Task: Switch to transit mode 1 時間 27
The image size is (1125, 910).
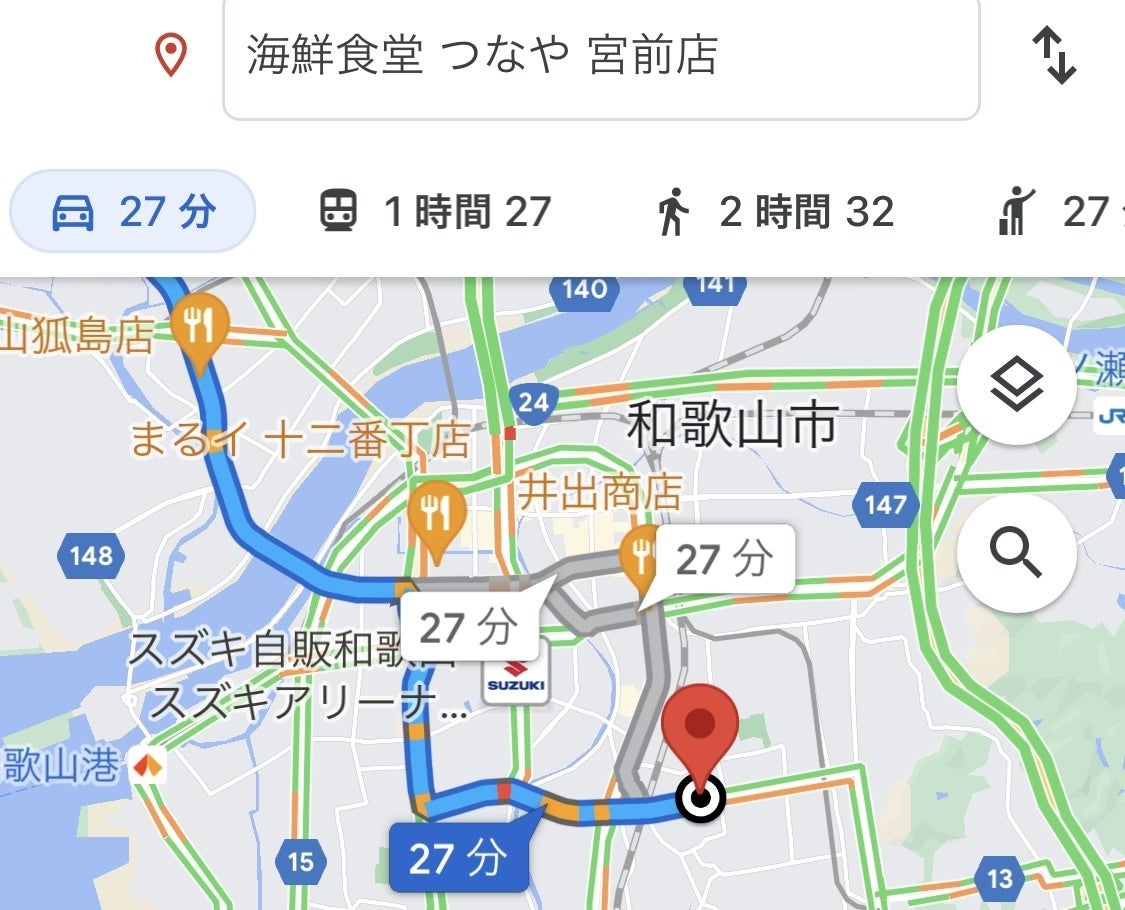Action: 435,212
